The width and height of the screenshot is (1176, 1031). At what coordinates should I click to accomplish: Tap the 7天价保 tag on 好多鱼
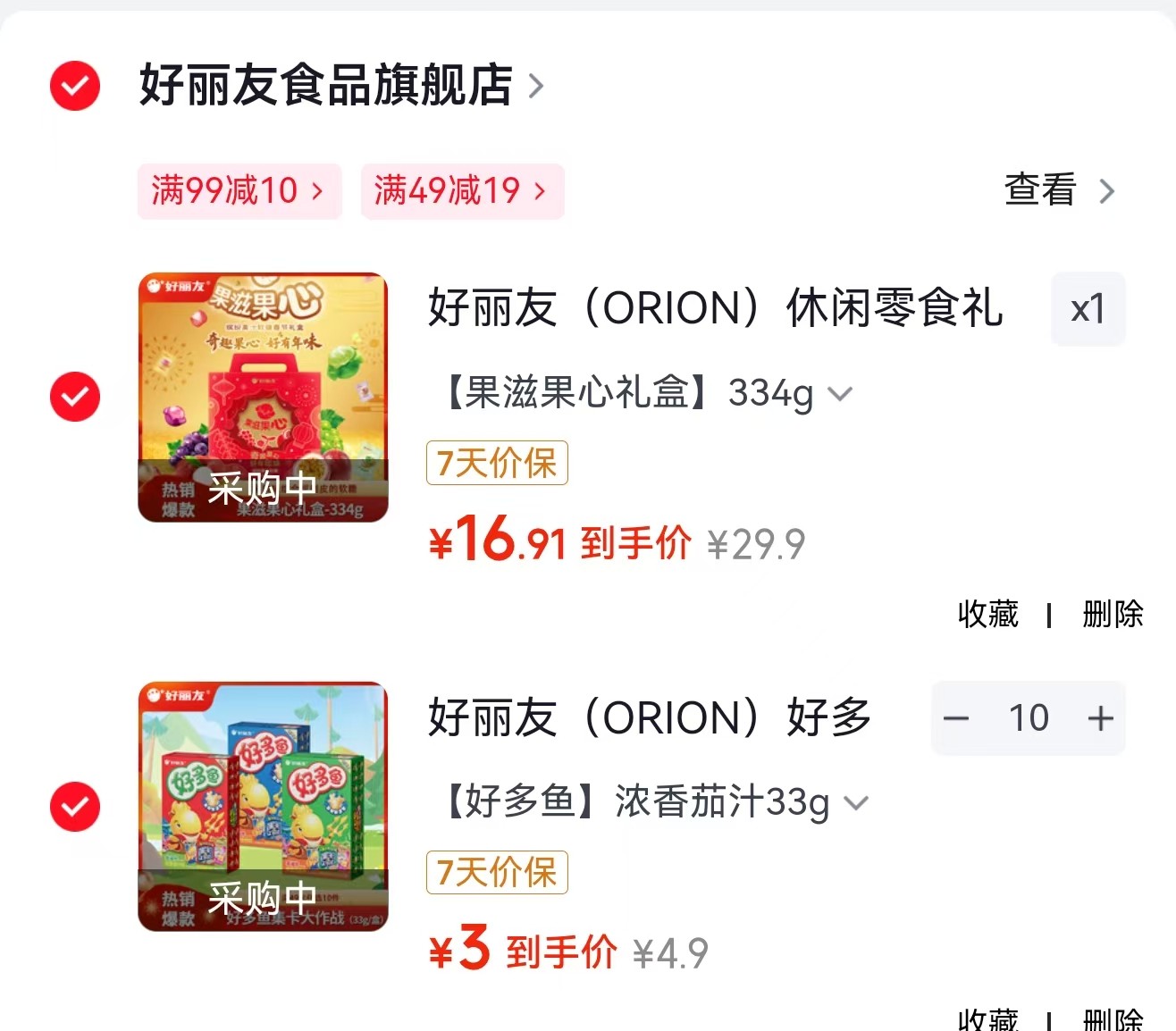tap(497, 872)
